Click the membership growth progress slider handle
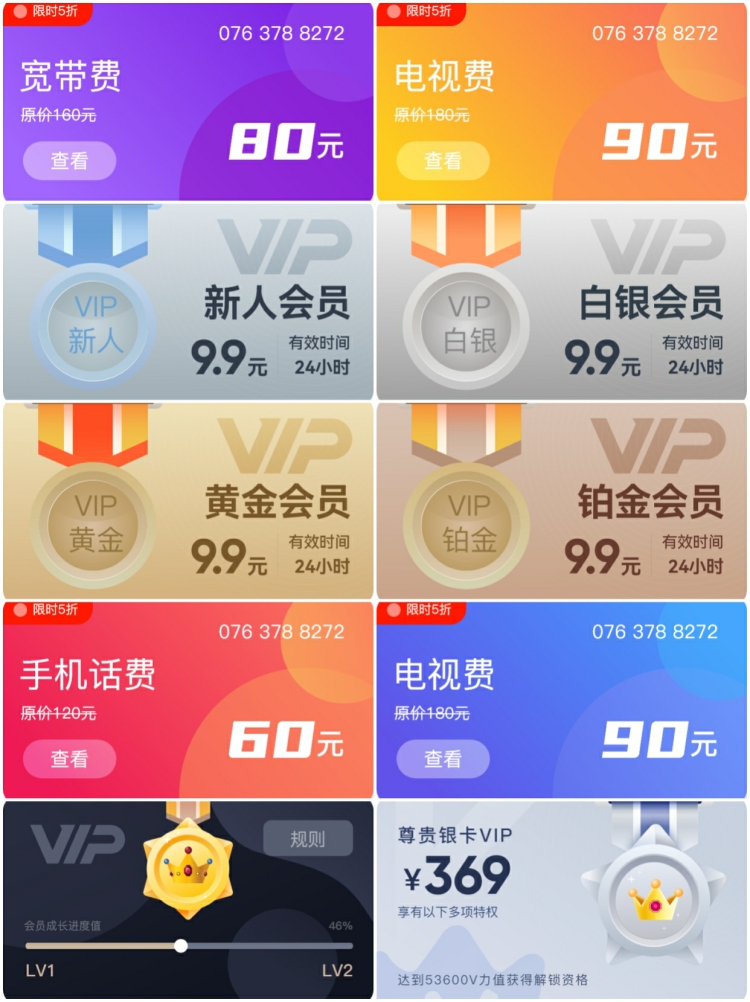 [180, 943]
